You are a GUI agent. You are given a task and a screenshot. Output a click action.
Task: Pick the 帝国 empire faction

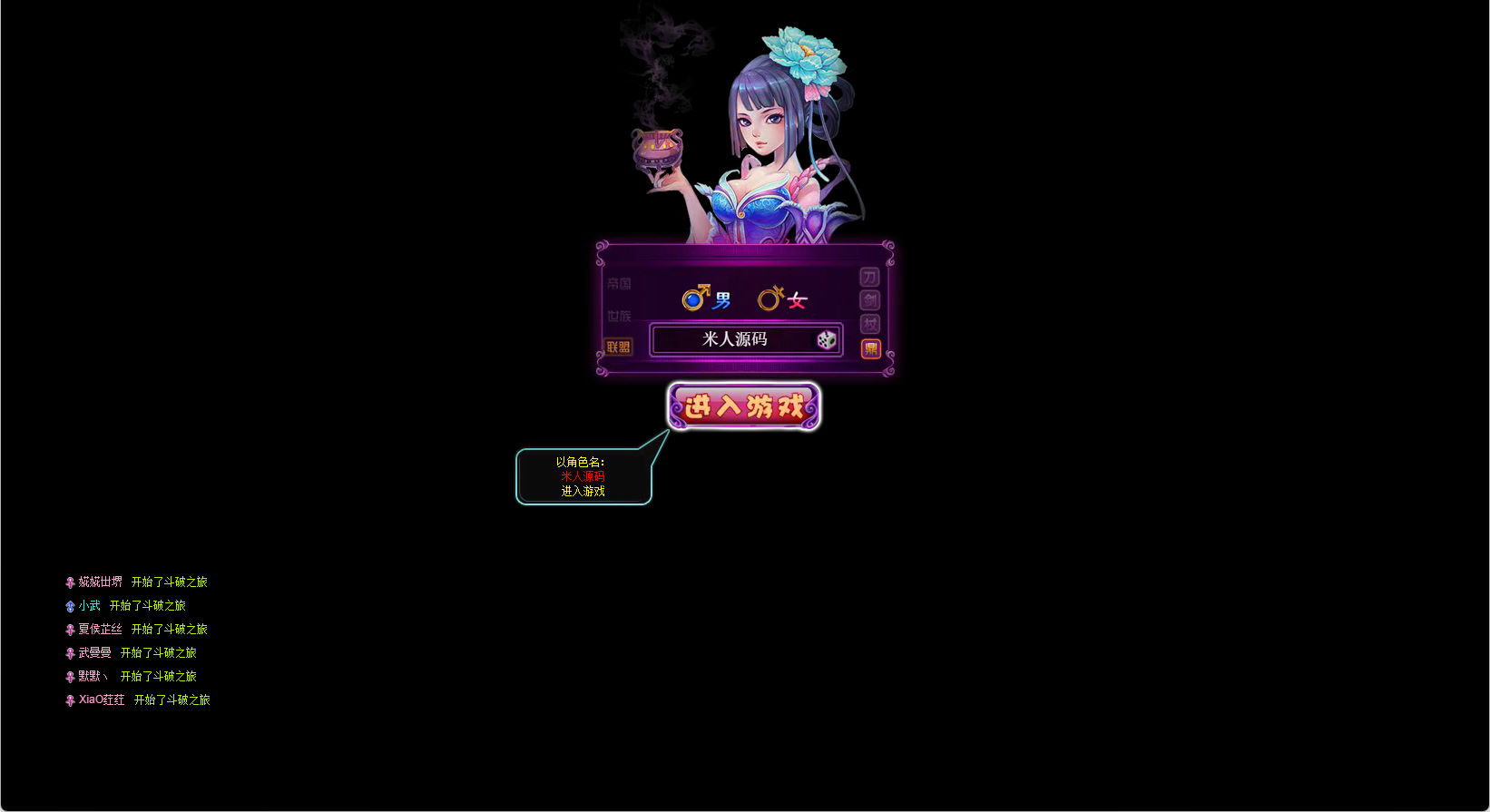(619, 283)
